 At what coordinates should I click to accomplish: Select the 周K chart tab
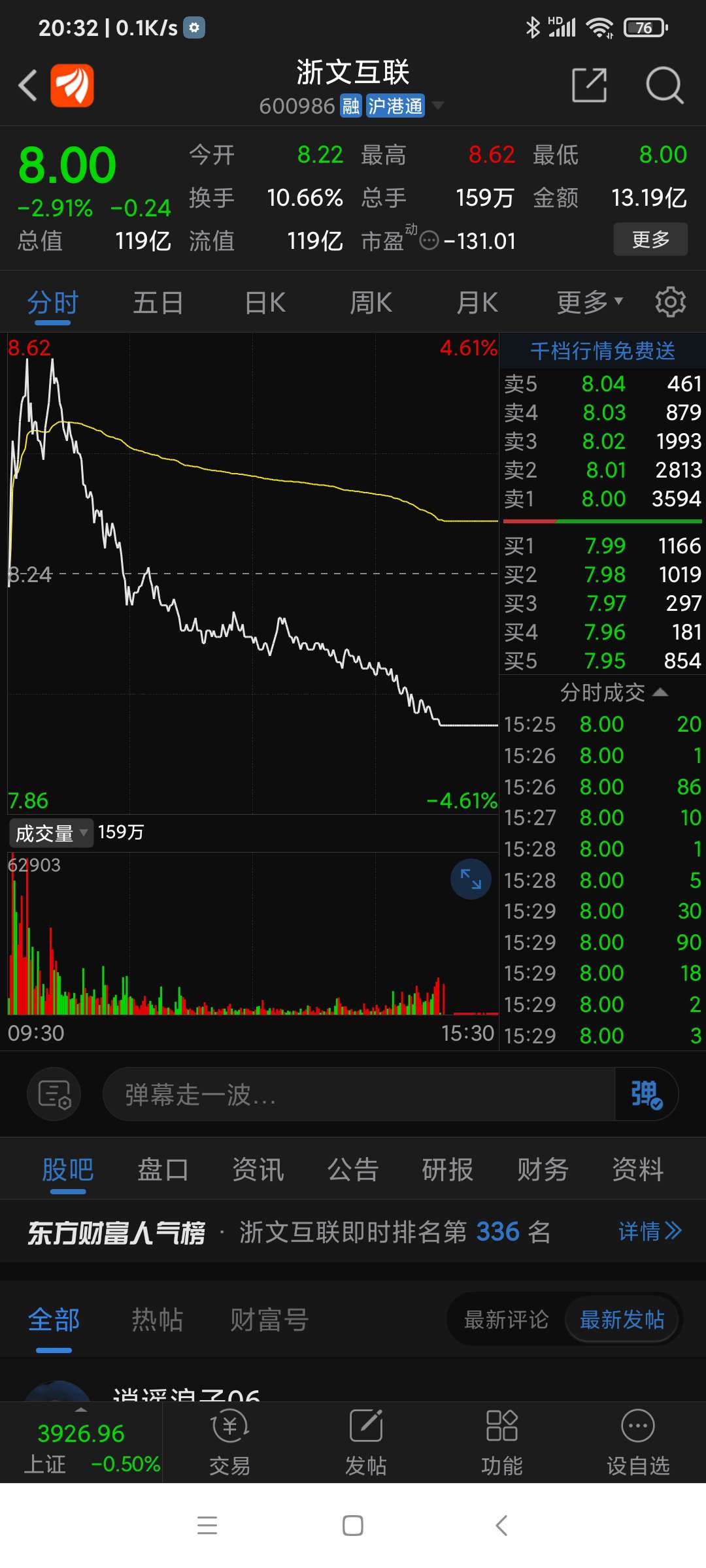pyautogui.click(x=371, y=303)
